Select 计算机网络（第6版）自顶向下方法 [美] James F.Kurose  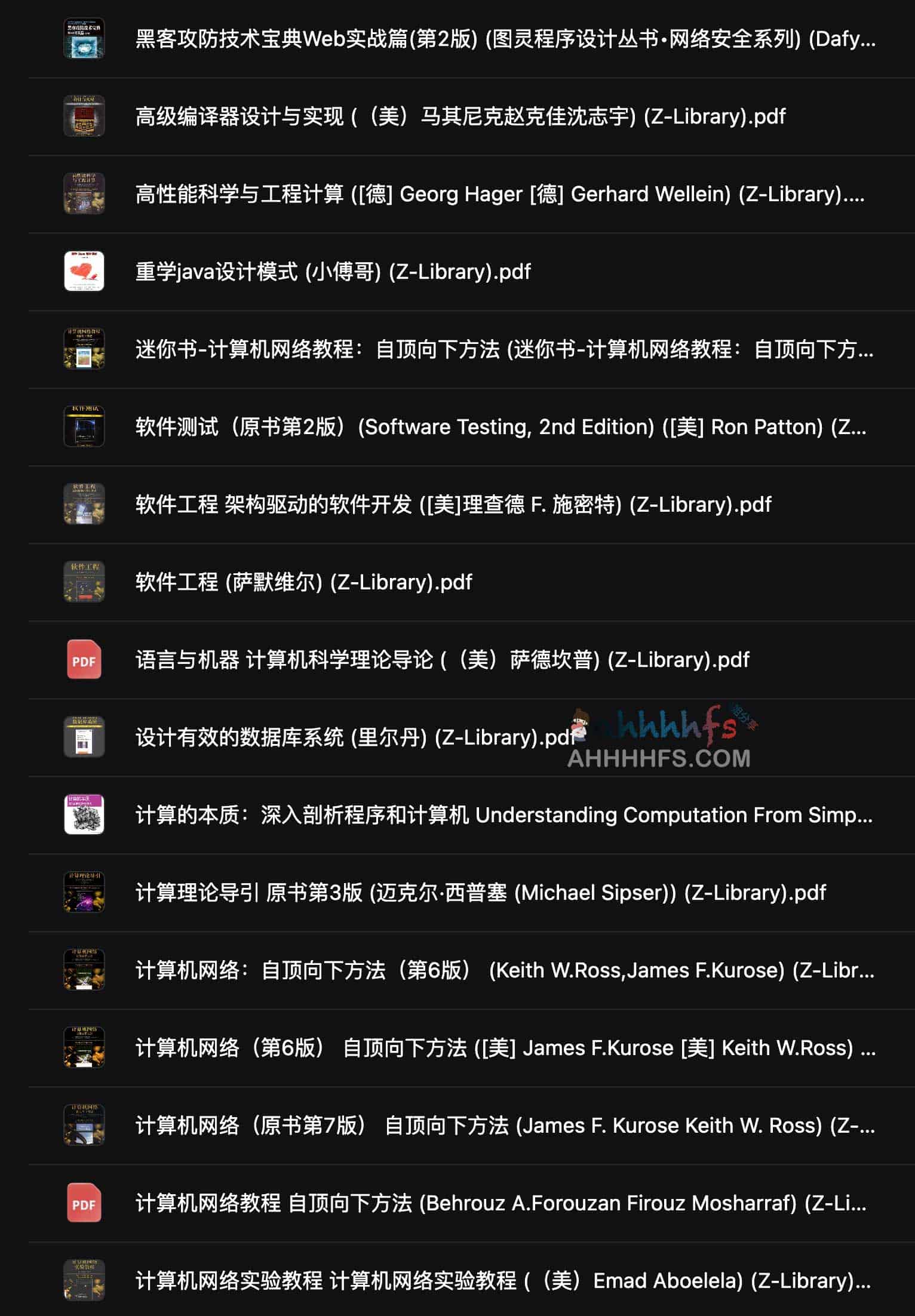(x=505, y=1048)
